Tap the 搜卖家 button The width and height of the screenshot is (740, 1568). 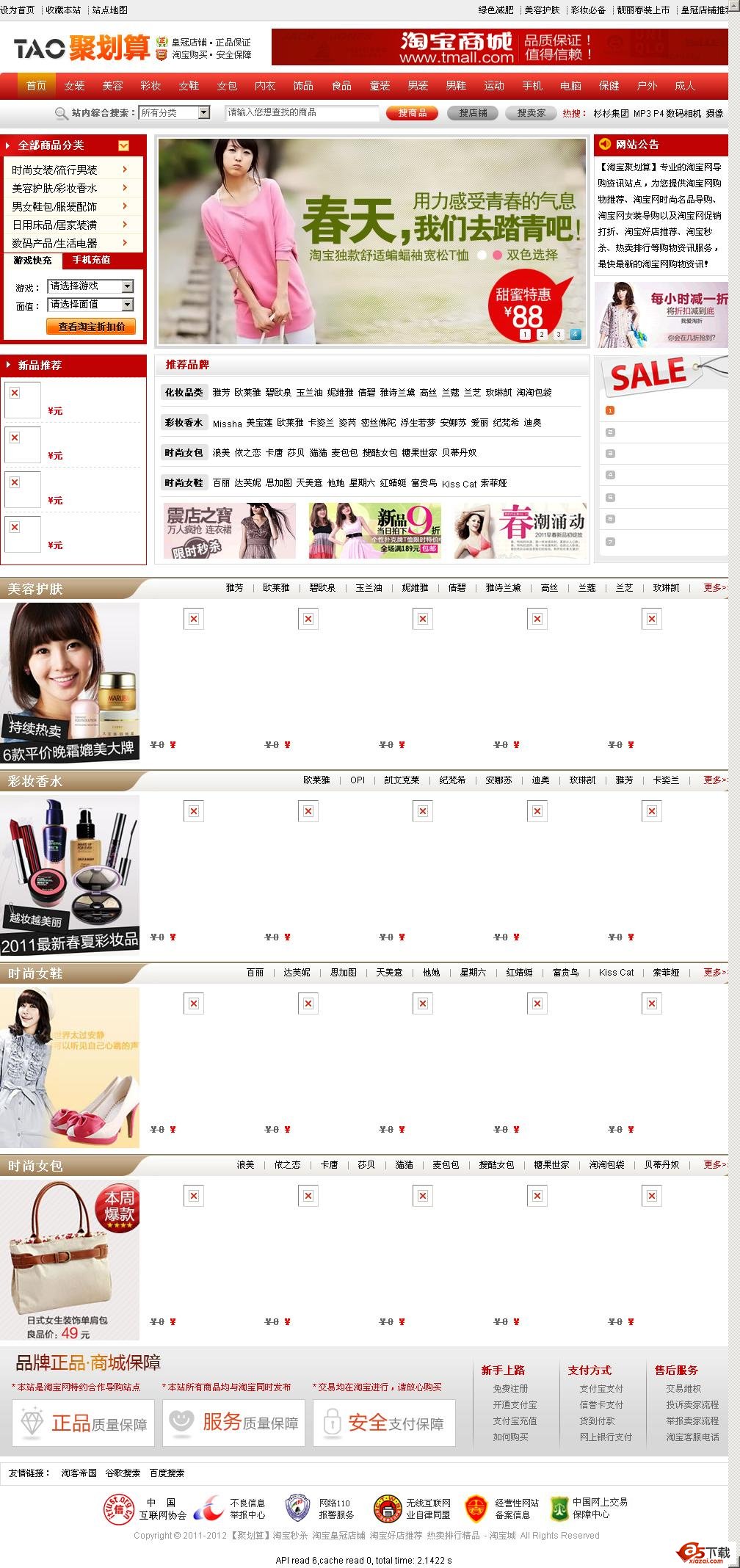[530, 113]
